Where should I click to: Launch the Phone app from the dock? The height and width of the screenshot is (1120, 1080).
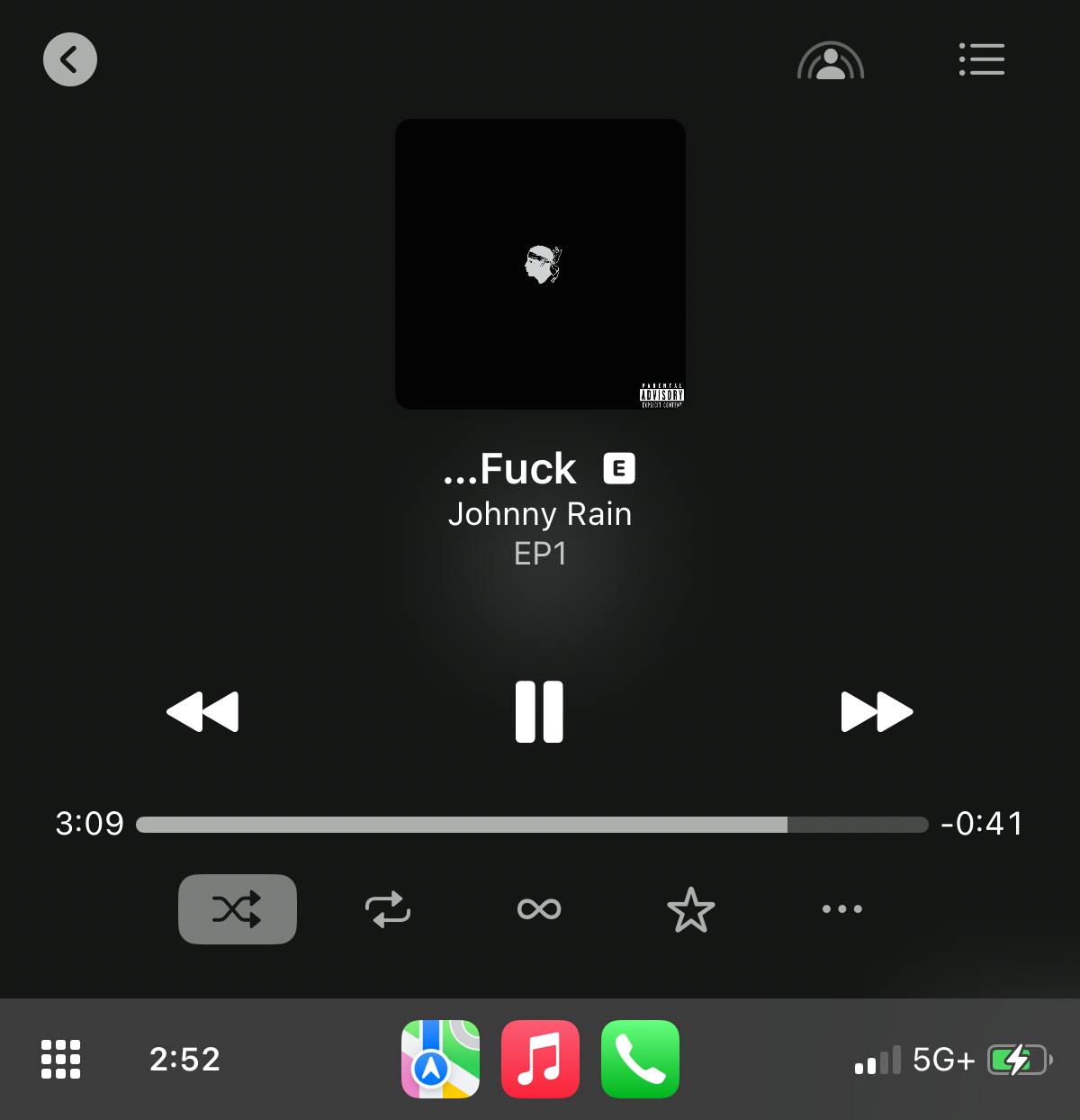click(640, 1059)
